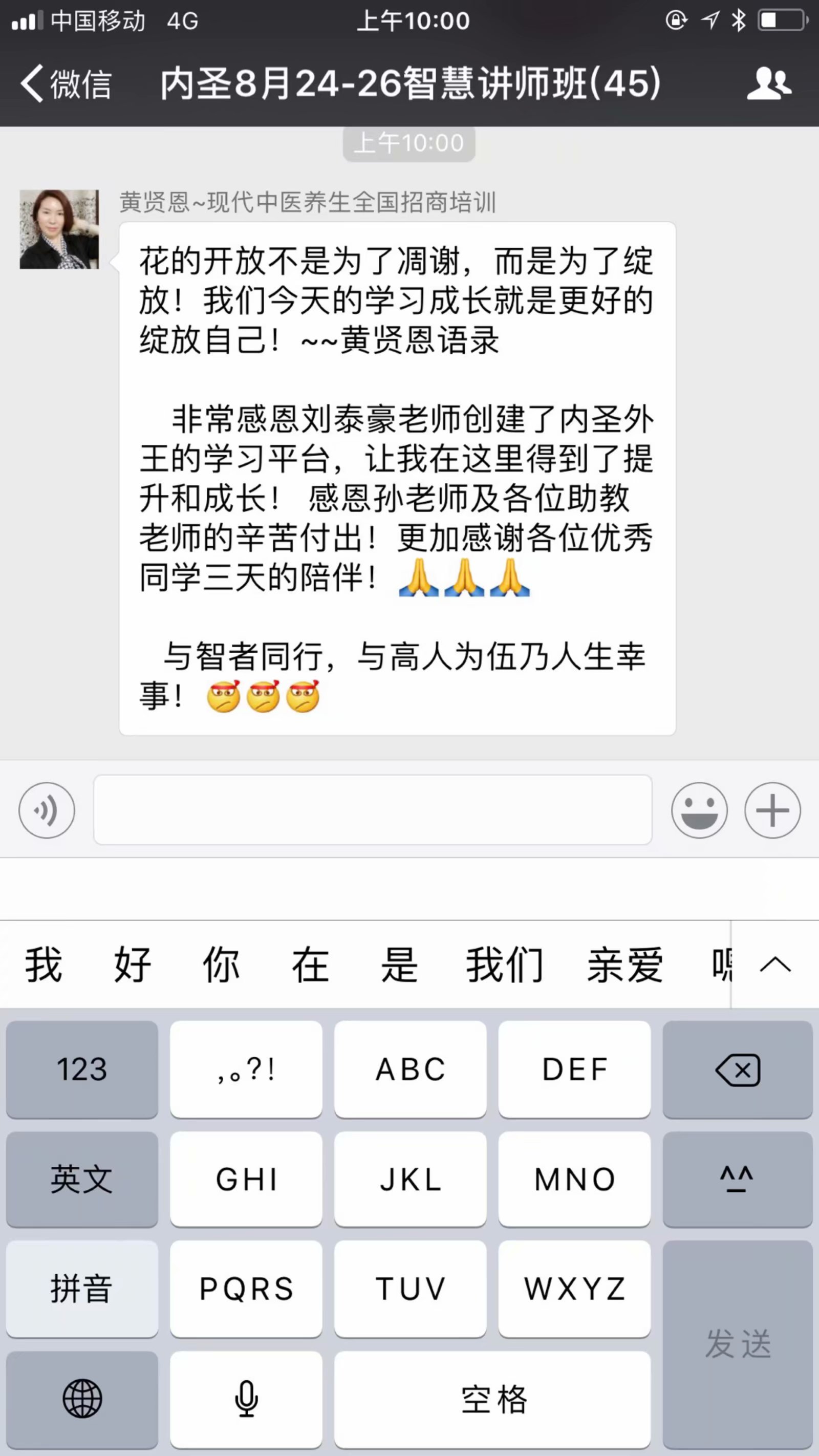The height and width of the screenshot is (1456, 819).
Task: Switch keyboard to 123 numbers
Action: click(82, 1069)
